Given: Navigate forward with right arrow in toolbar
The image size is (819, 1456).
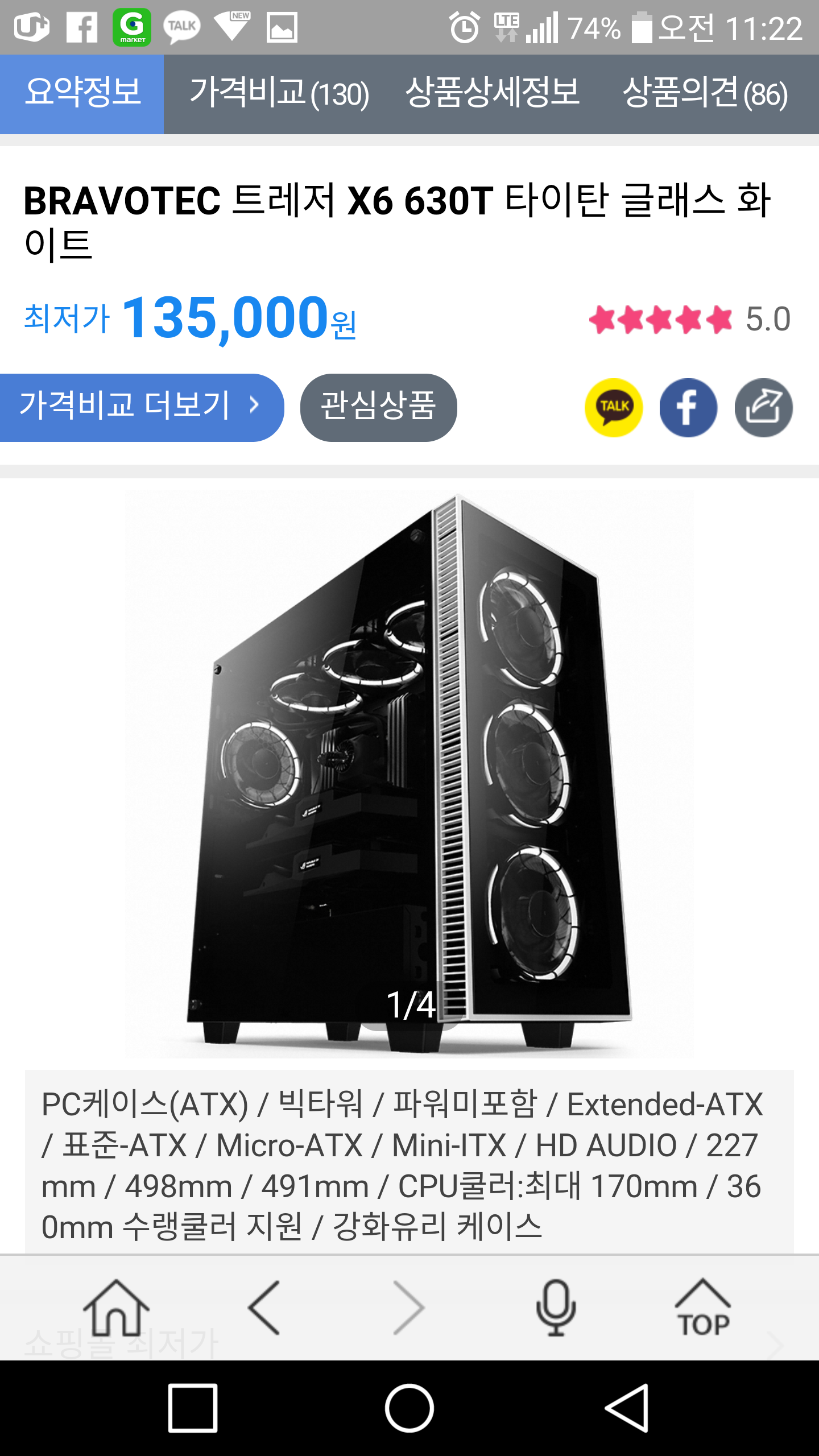Looking at the screenshot, I should point(409,1308).
